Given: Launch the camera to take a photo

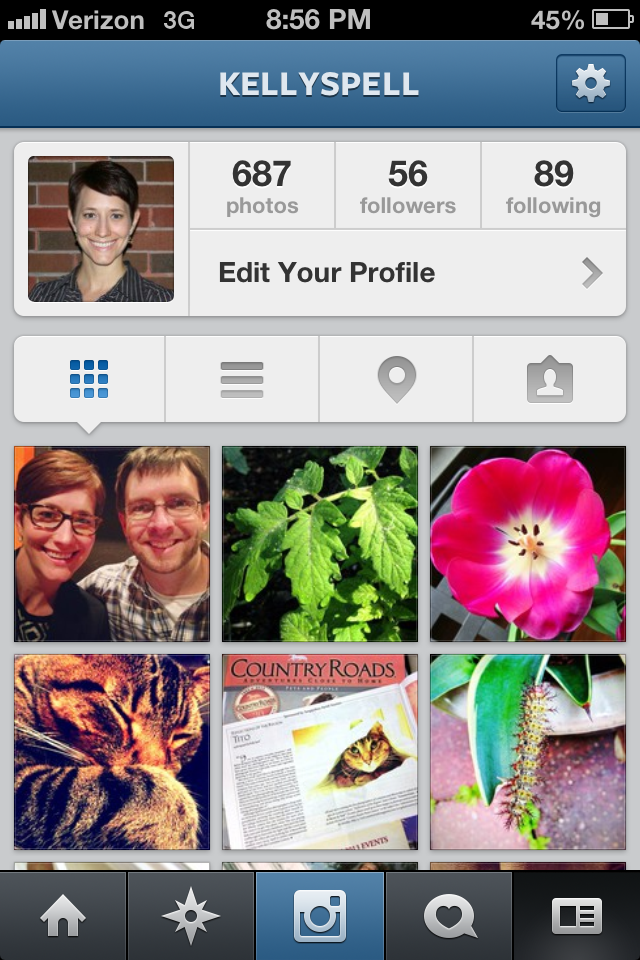Looking at the screenshot, I should click(x=320, y=916).
